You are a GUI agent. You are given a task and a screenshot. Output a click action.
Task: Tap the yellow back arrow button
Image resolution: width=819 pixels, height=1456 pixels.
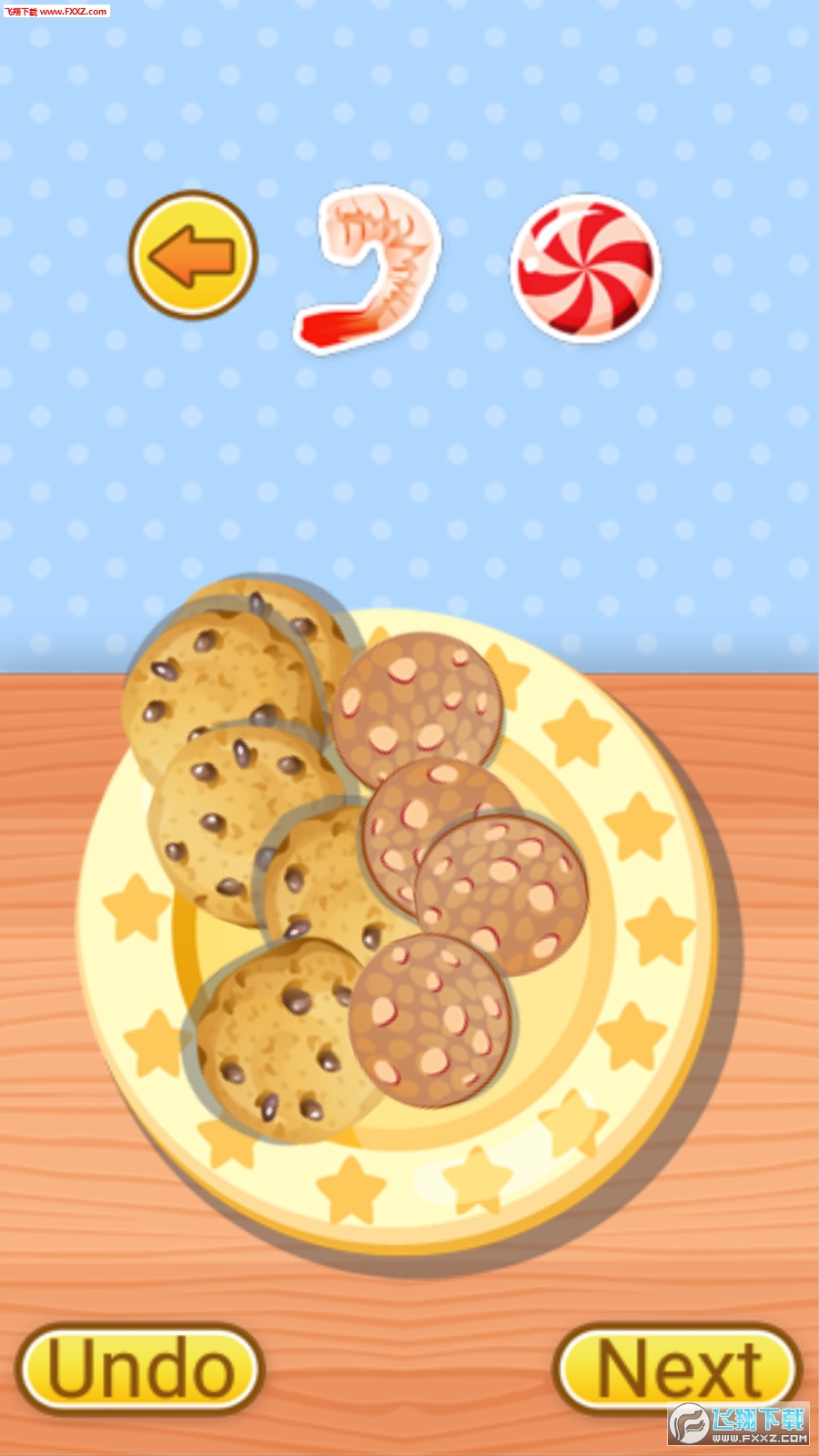point(193,256)
